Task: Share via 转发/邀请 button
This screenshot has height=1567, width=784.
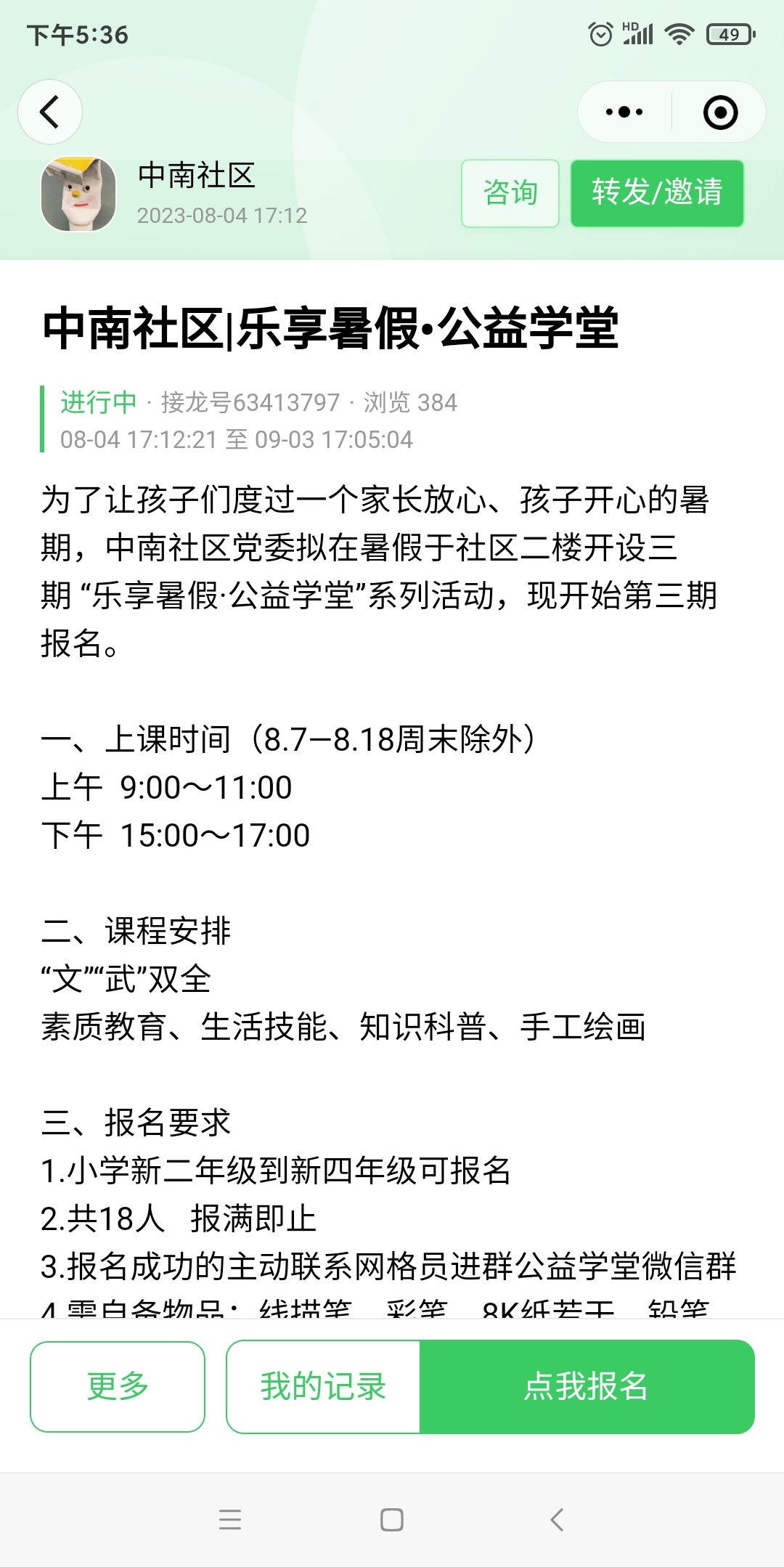Action: (657, 193)
